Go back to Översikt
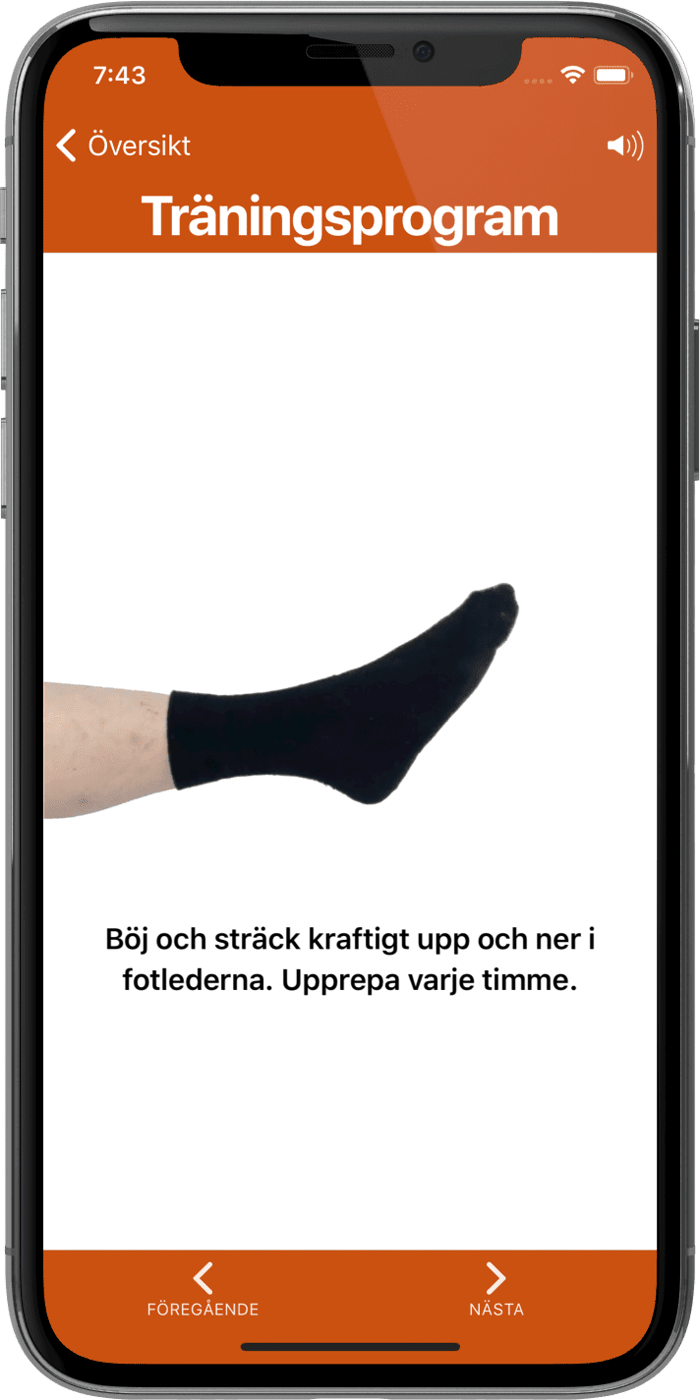 click(122, 146)
